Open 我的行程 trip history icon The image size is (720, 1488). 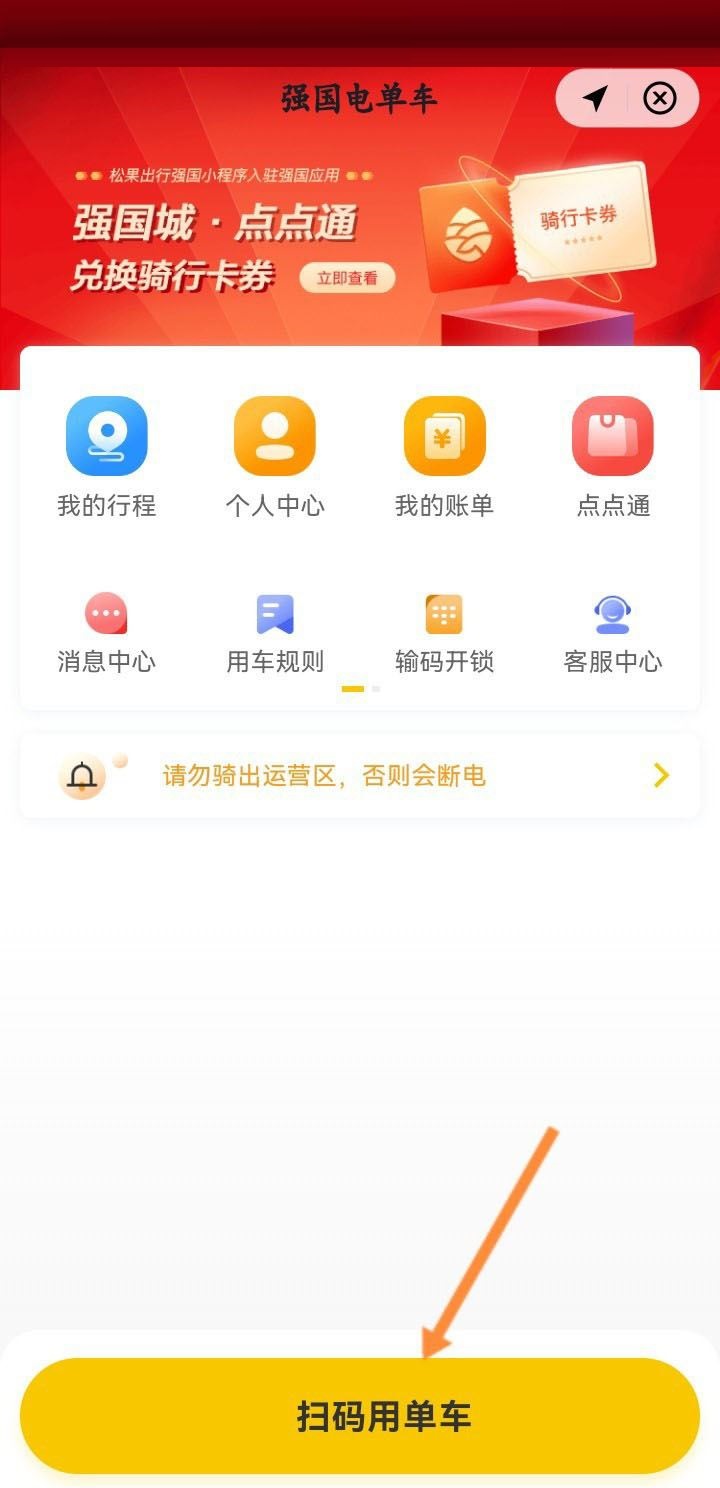pyautogui.click(x=107, y=434)
